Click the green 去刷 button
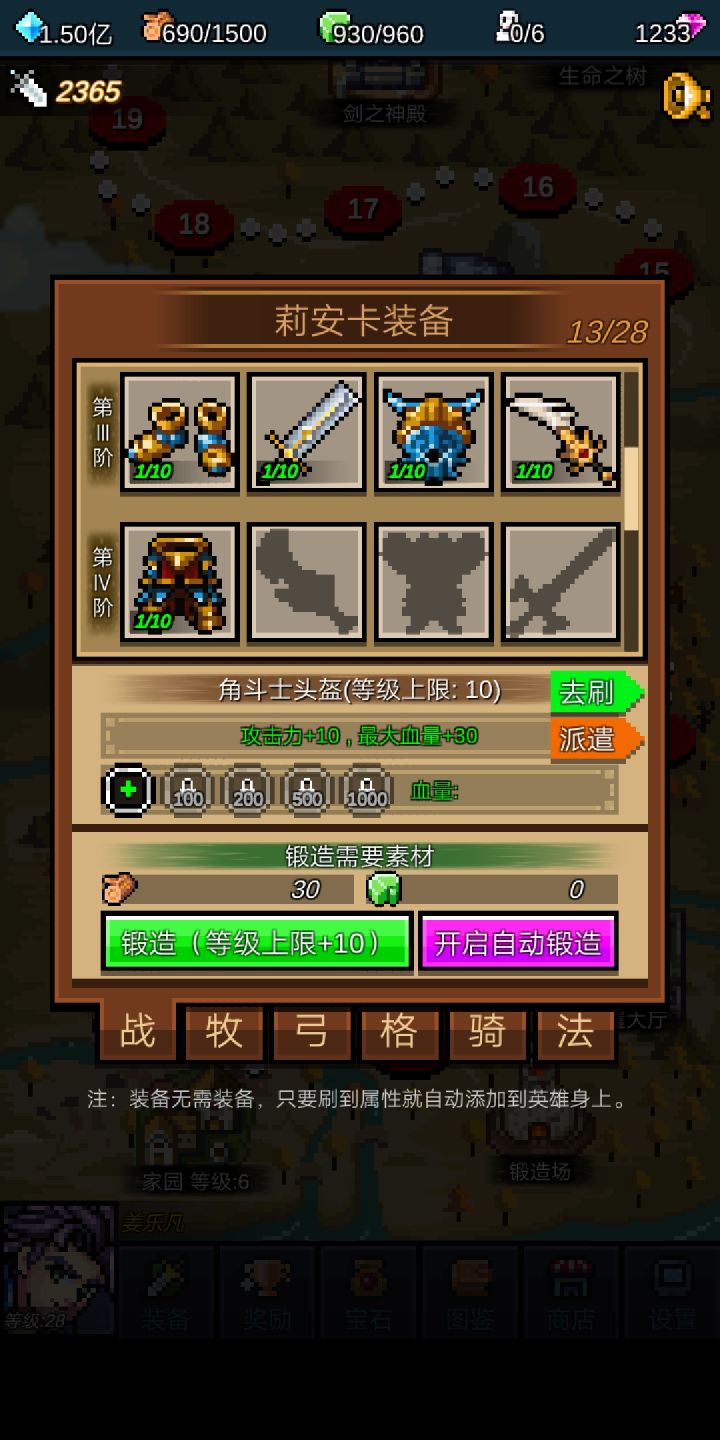This screenshot has width=720, height=1440. pos(592,691)
